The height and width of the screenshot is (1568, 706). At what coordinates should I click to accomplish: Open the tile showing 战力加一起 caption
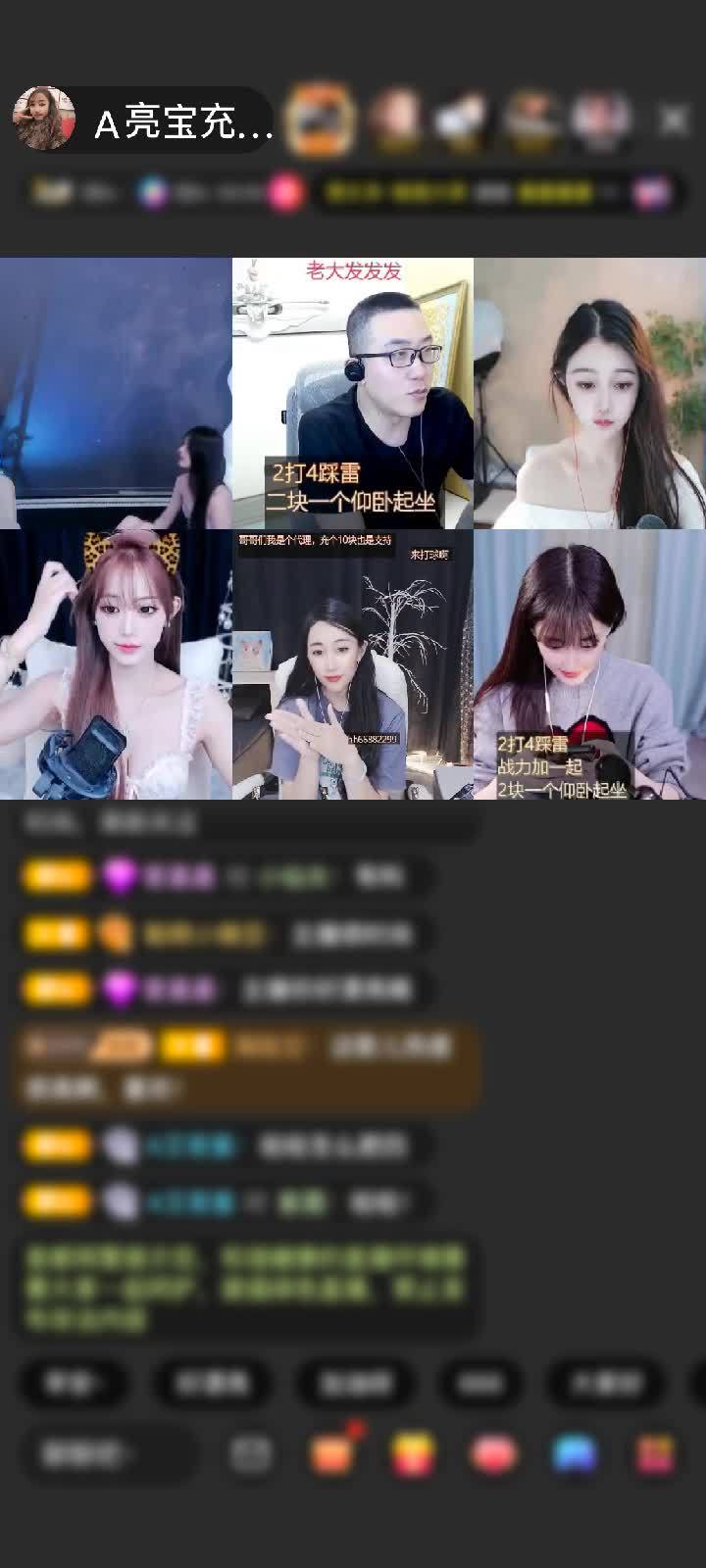pos(589,664)
